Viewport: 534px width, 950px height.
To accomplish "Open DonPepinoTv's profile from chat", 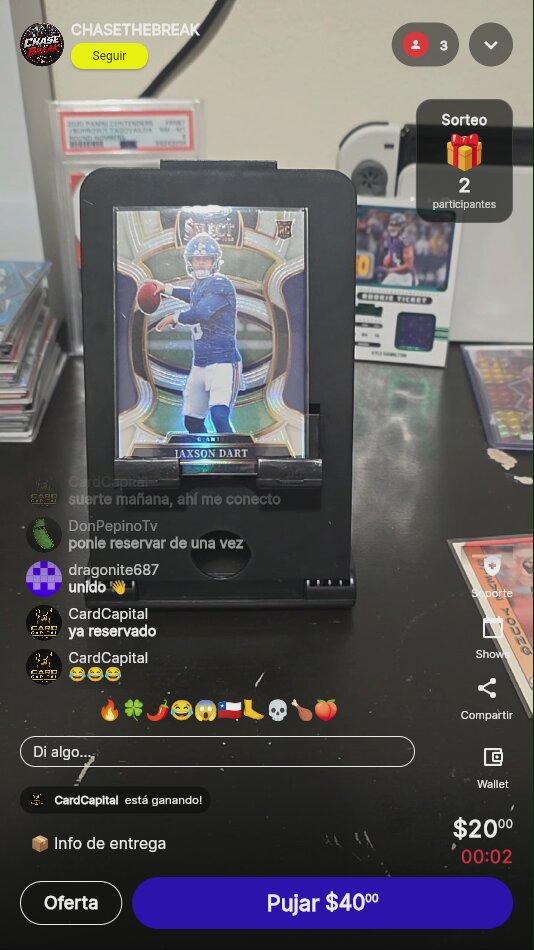I will tap(44, 535).
